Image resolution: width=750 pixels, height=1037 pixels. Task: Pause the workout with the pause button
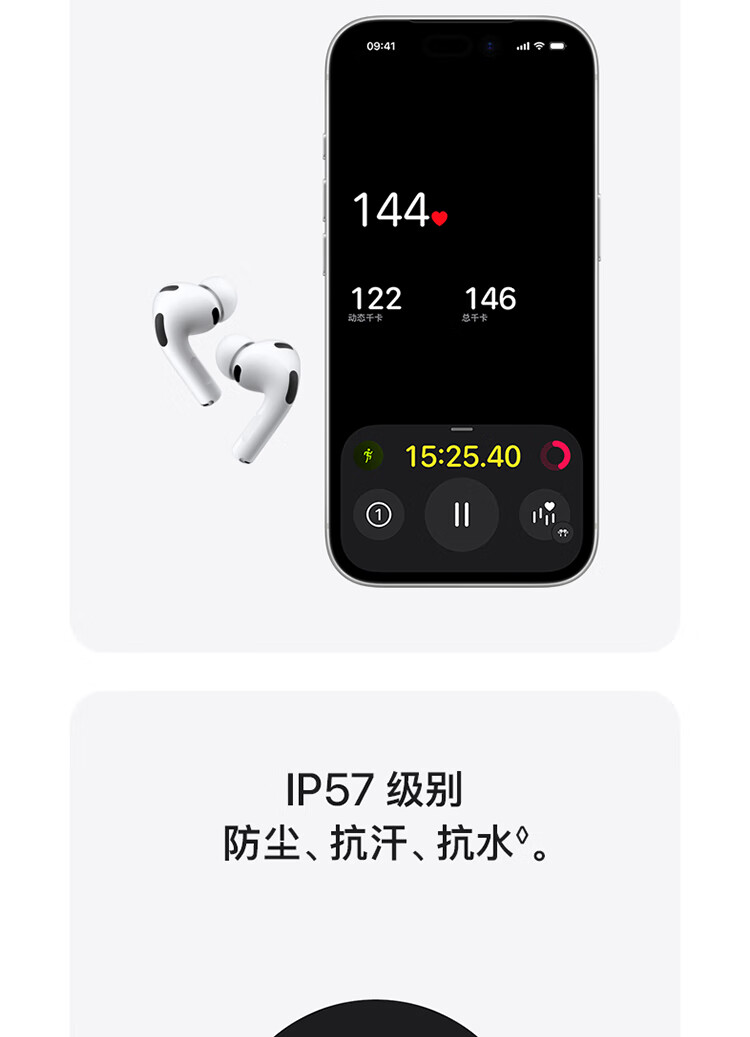point(461,512)
